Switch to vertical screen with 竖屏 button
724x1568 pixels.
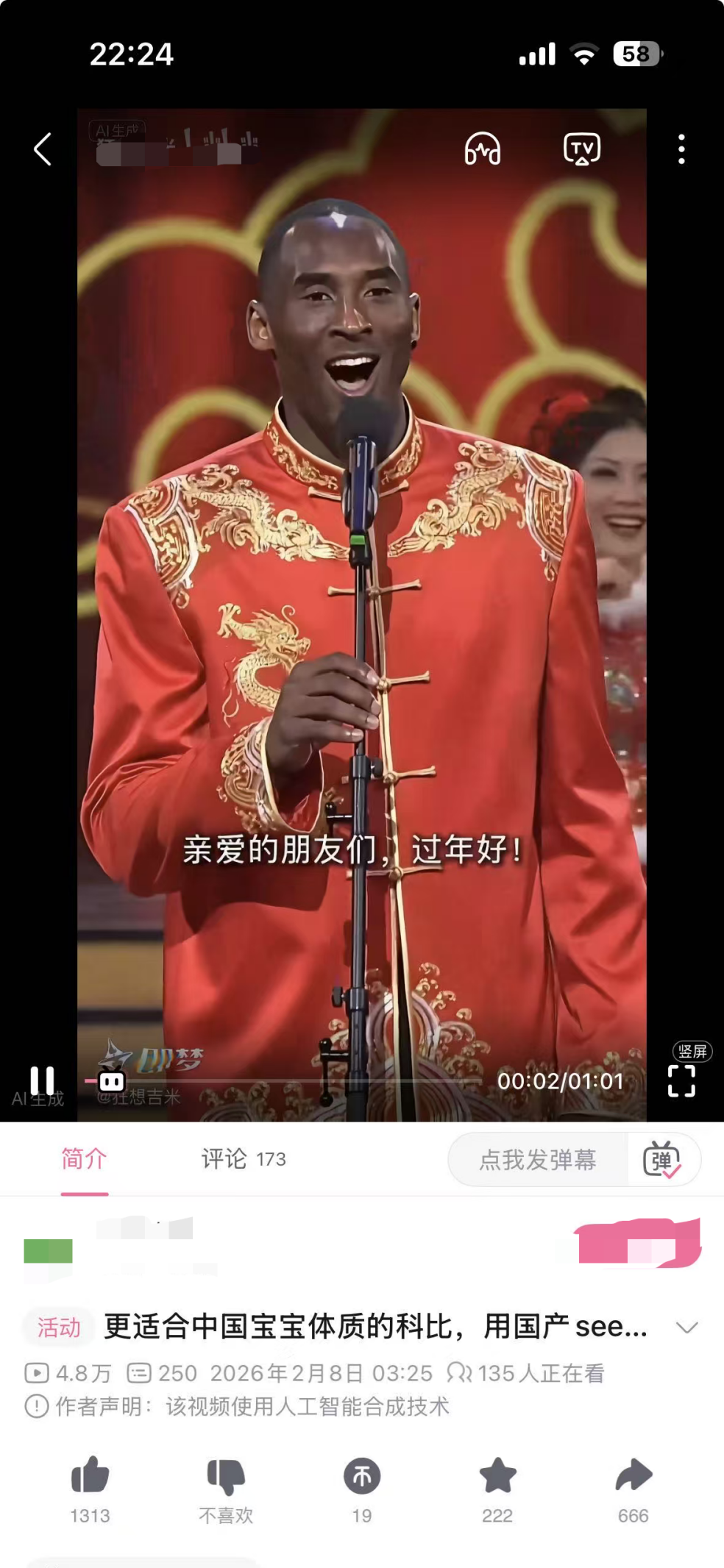coord(692,1051)
